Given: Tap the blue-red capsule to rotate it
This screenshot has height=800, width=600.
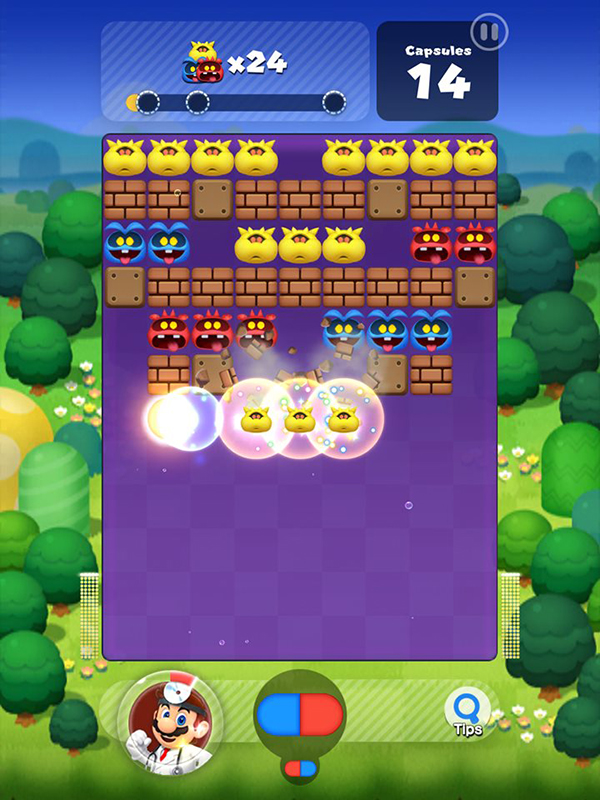Looking at the screenshot, I should click(300, 714).
